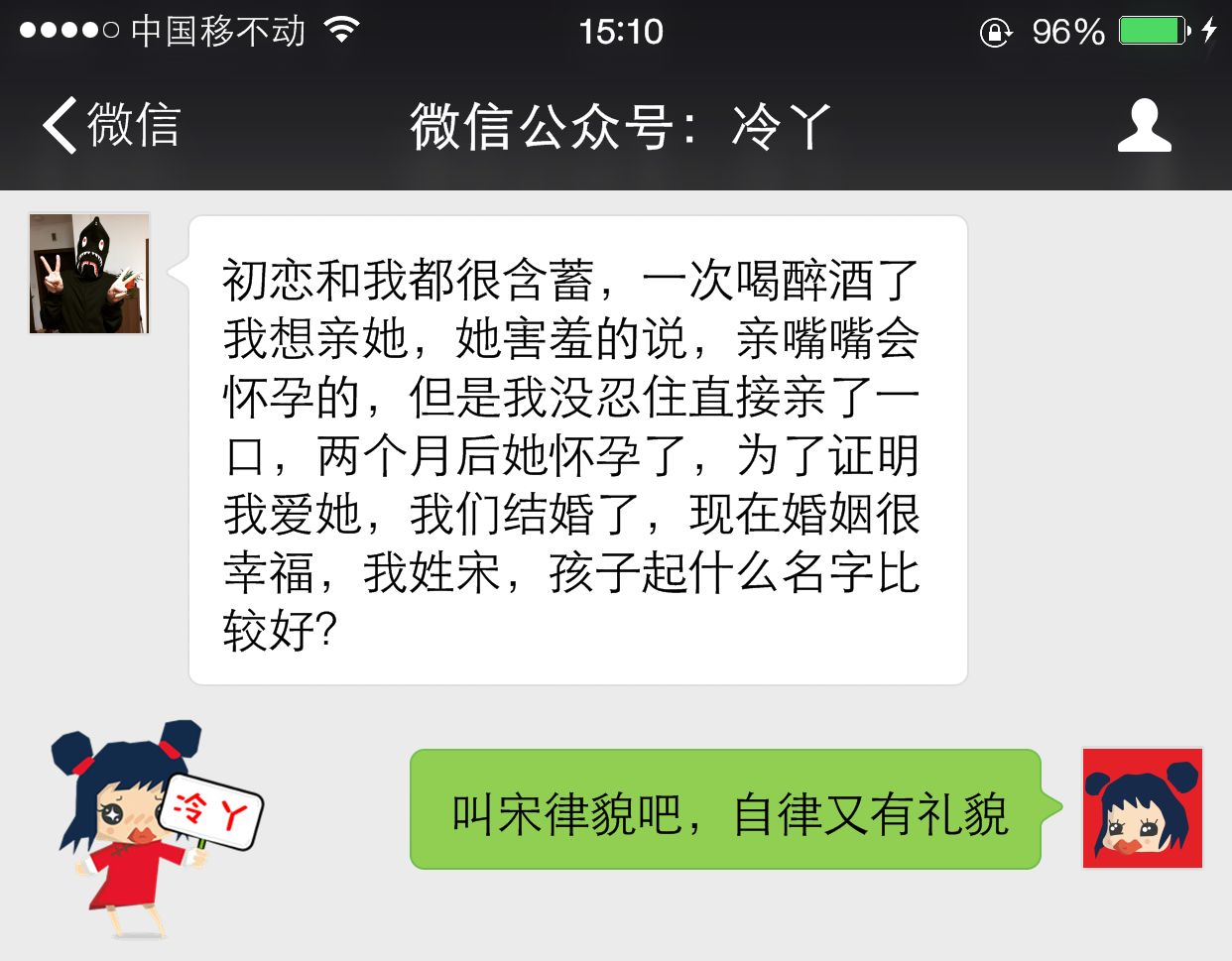Open my own red cartoon avatar
This screenshot has width=1232, height=961.
(1142, 808)
